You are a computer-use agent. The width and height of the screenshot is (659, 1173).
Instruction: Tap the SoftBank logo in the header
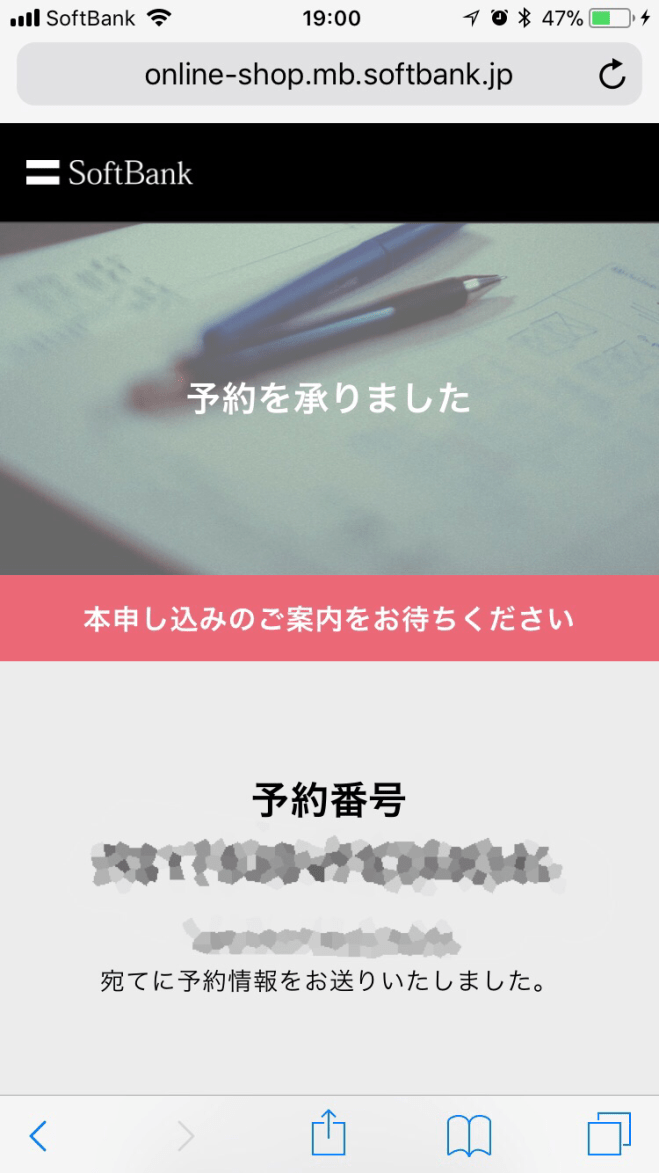click(x=110, y=173)
